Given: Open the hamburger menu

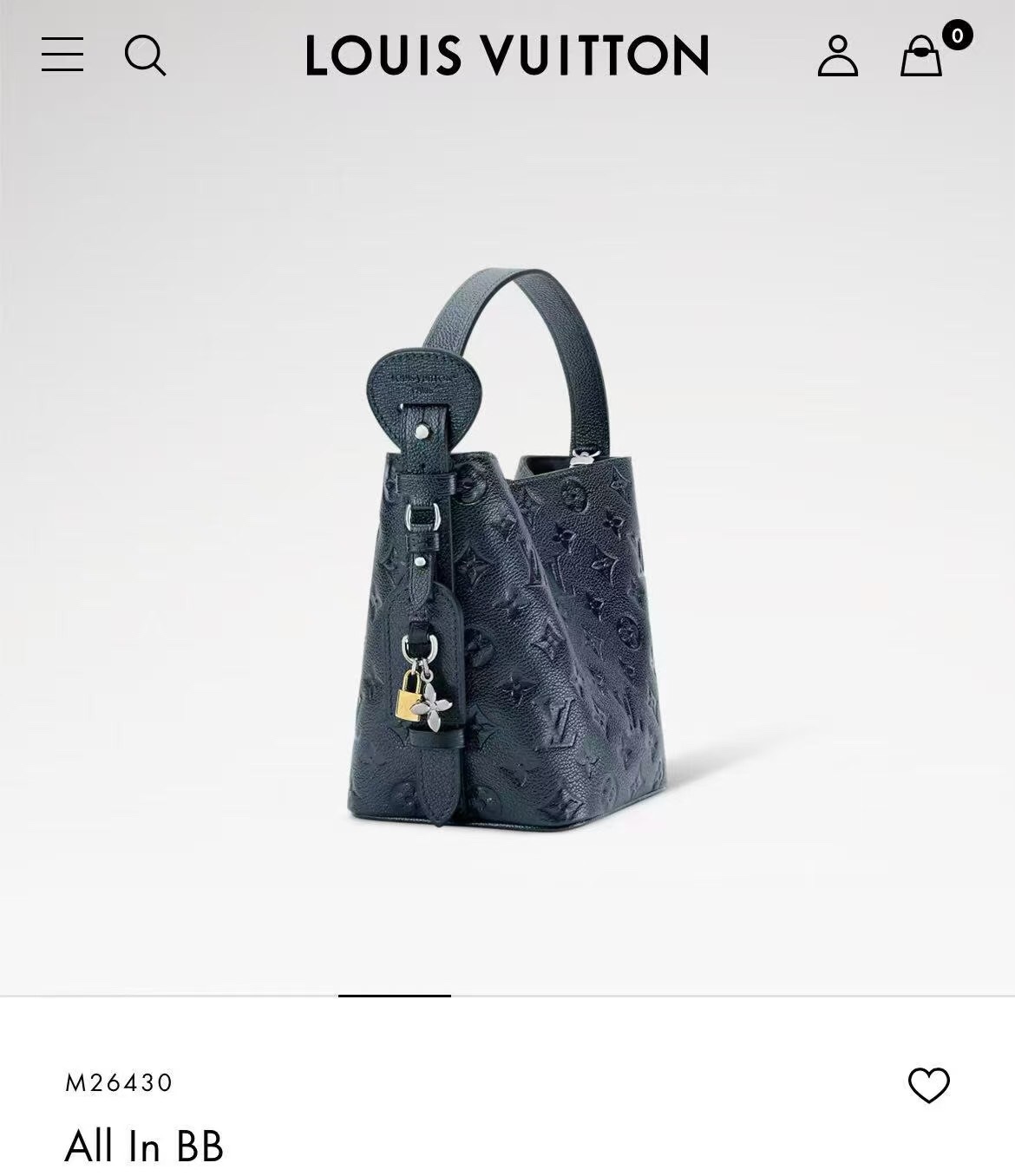Looking at the screenshot, I should click(x=62, y=55).
